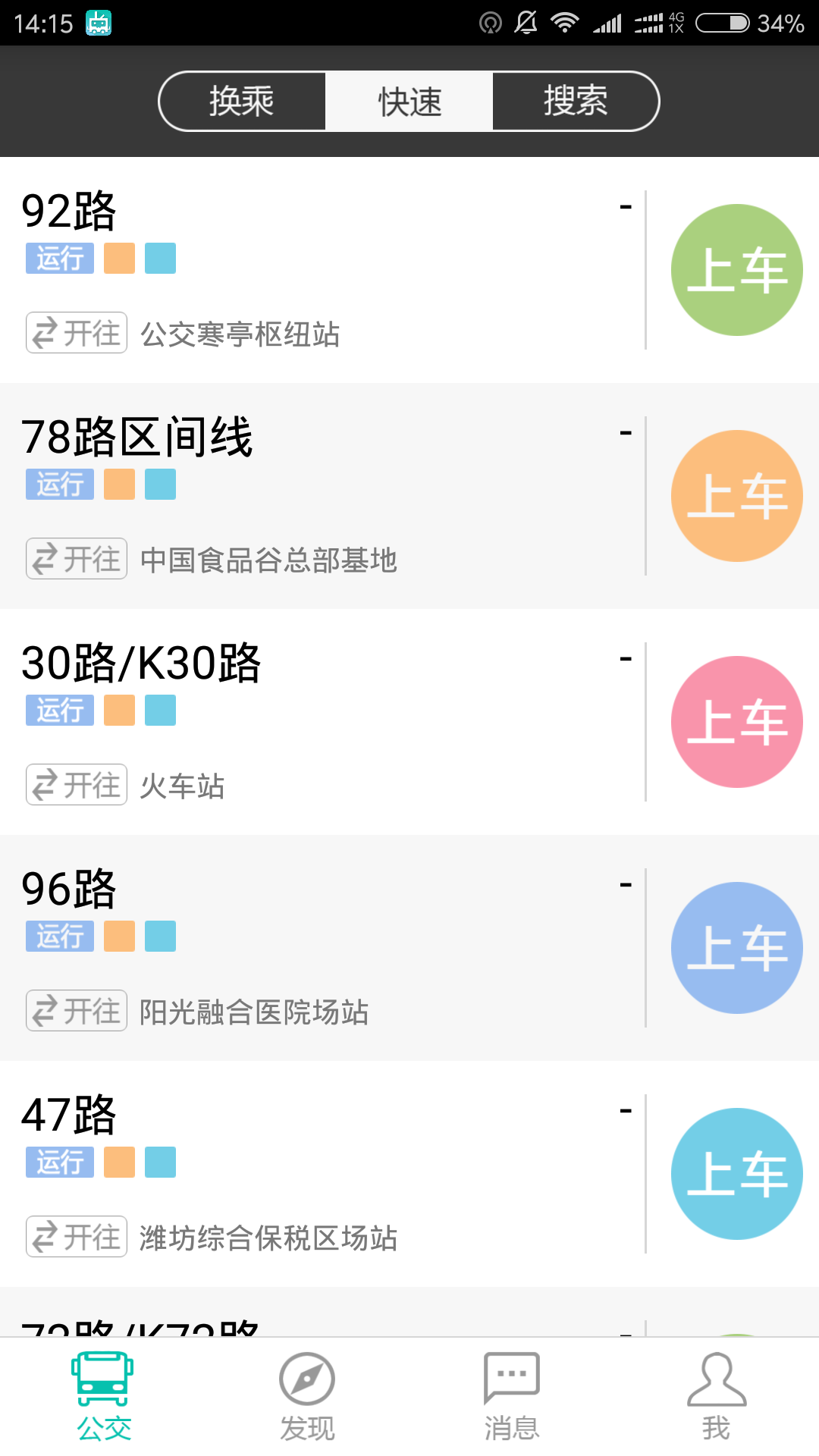Tap the green 上车 boarding icon for 92路
Image resolution: width=819 pixels, height=1456 pixels.
pyautogui.click(x=736, y=268)
